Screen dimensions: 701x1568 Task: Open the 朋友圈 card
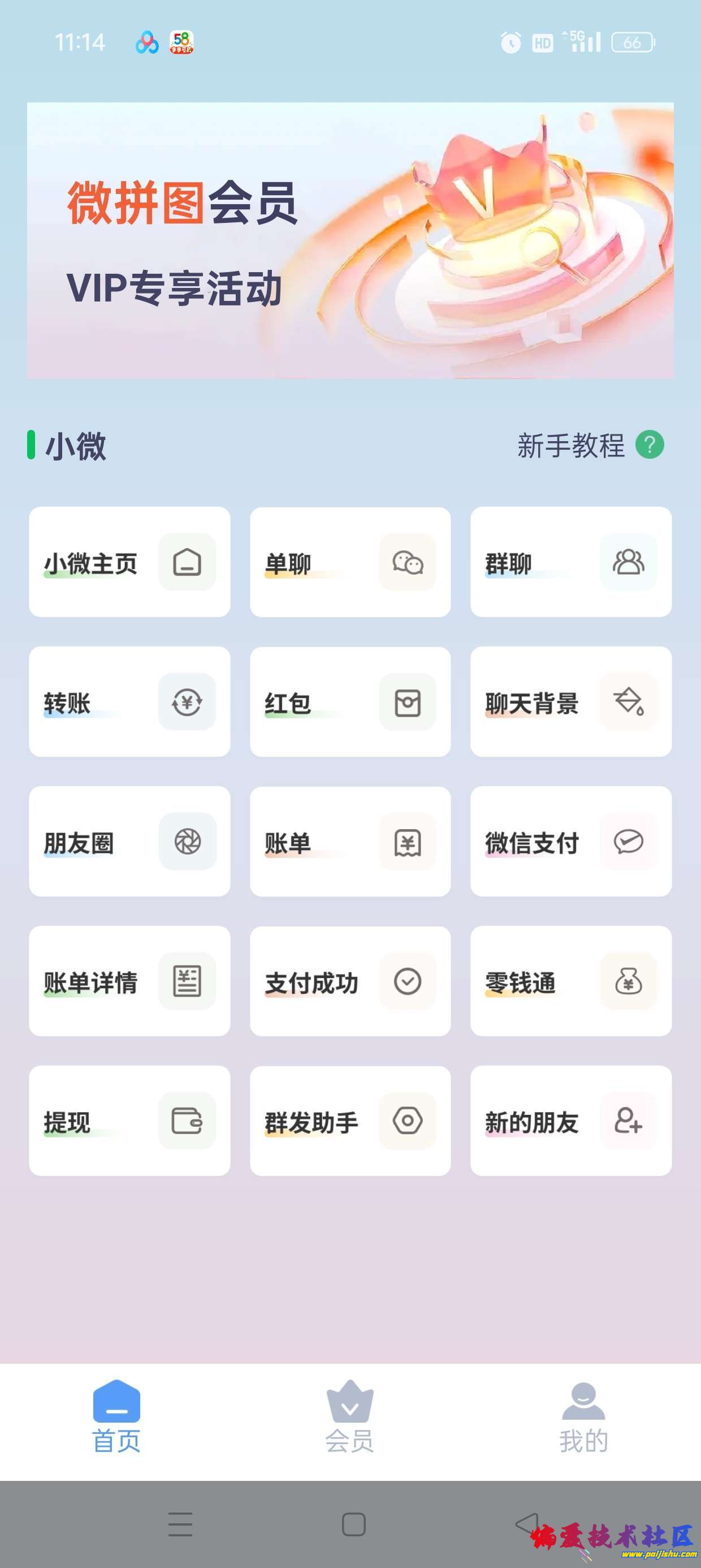click(x=129, y=841)
